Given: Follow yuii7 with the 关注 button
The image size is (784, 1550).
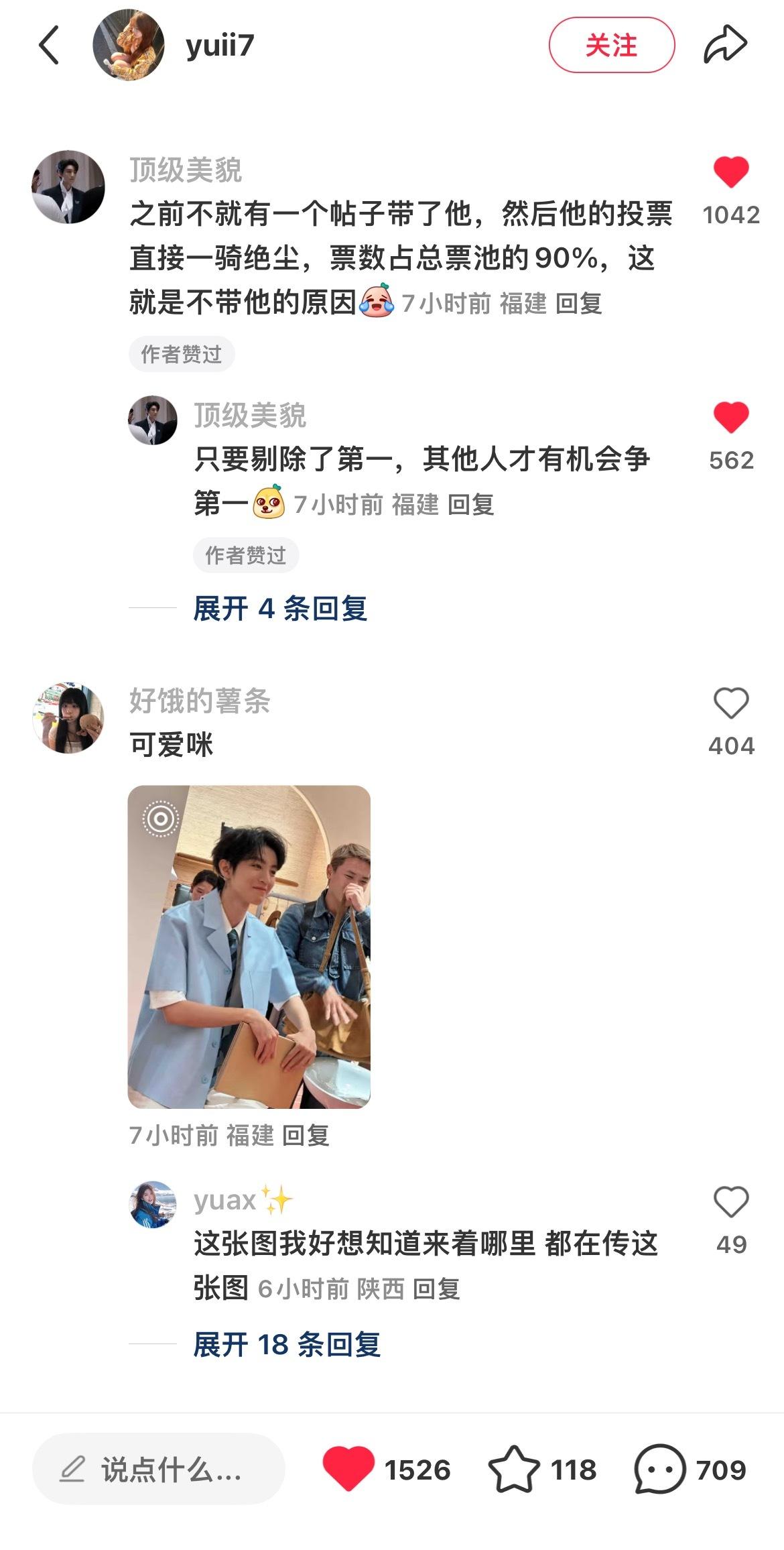Looking at the screenshot, I should (x=612, y=46).
